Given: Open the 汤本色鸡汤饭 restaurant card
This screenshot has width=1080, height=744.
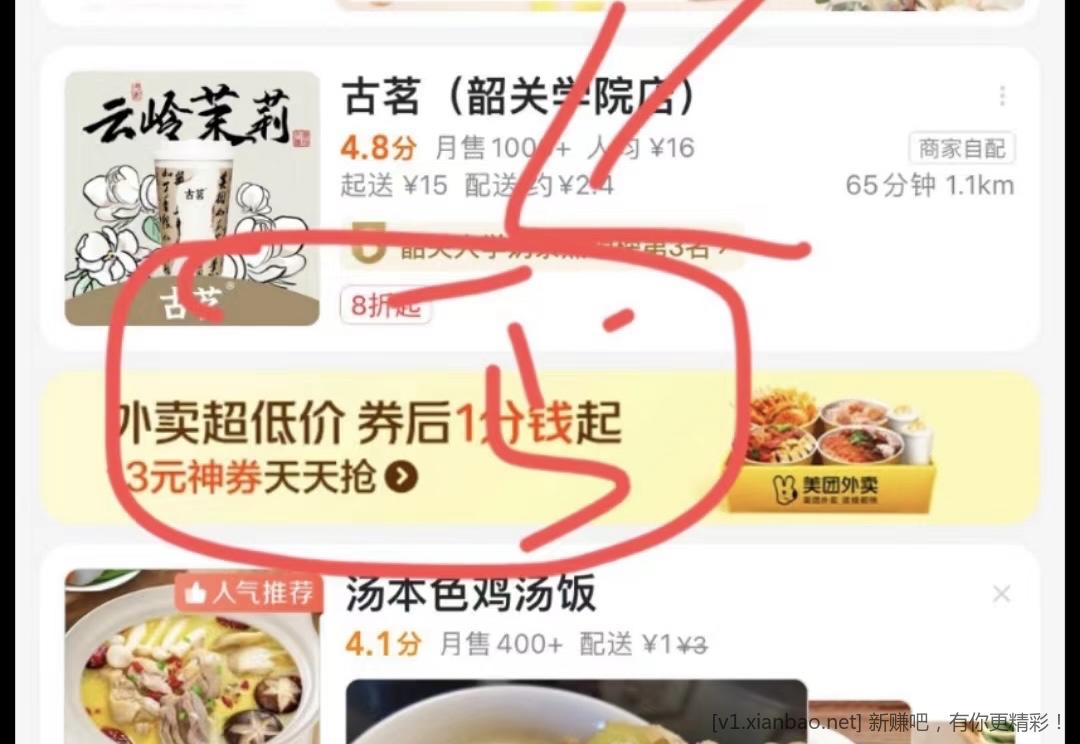Looking at the screenshot, I should (x=471, y=594).
